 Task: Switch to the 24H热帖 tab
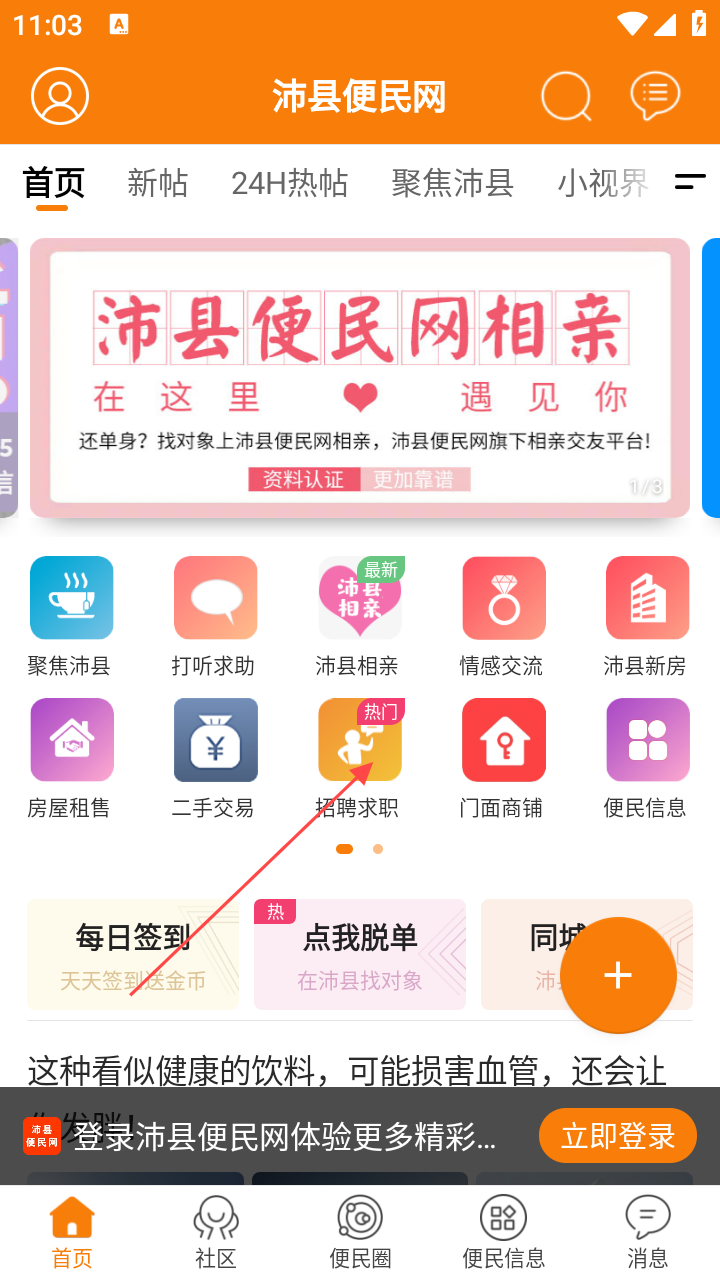[x=289, y=183]
